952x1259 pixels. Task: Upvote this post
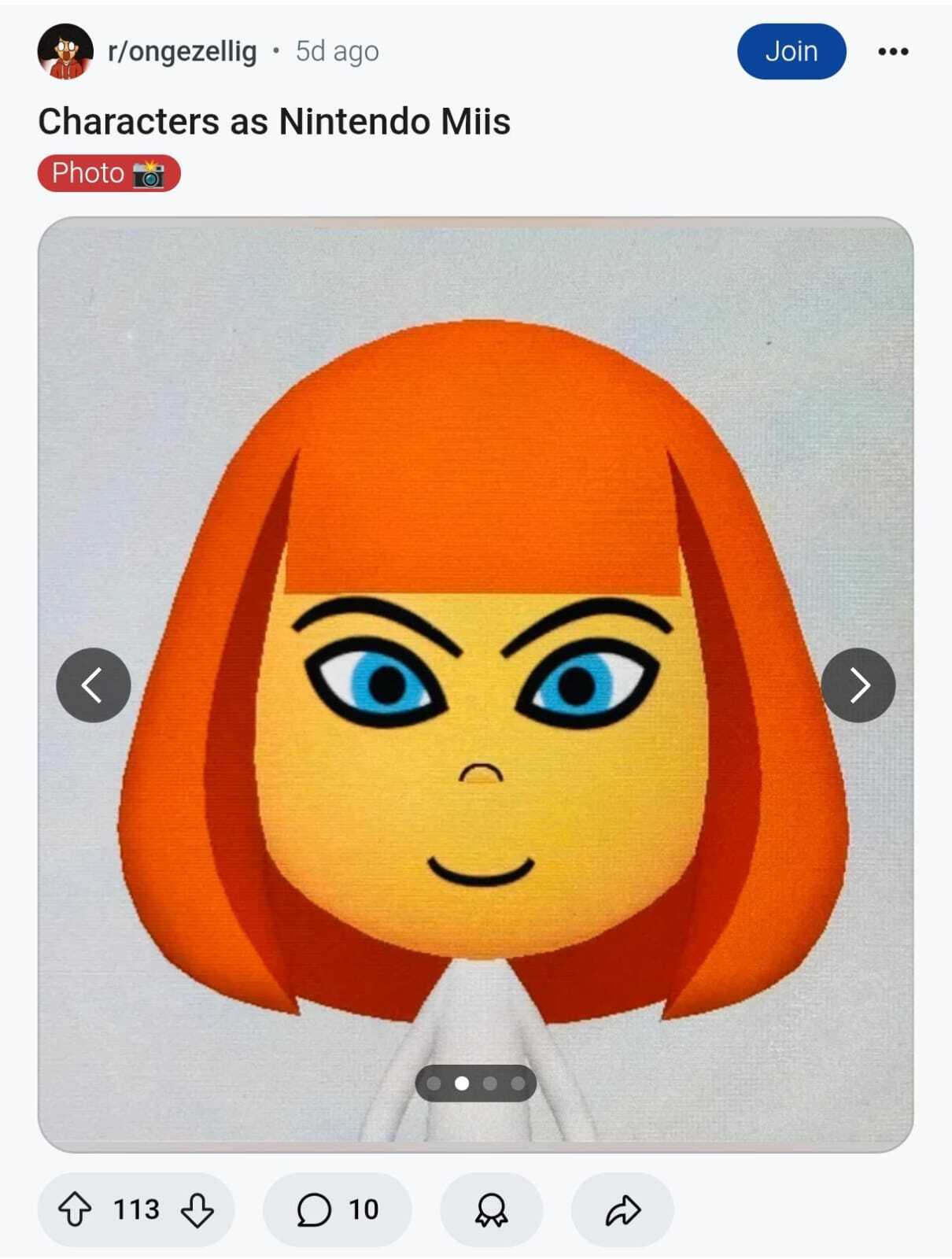[x=75, y=1209]
